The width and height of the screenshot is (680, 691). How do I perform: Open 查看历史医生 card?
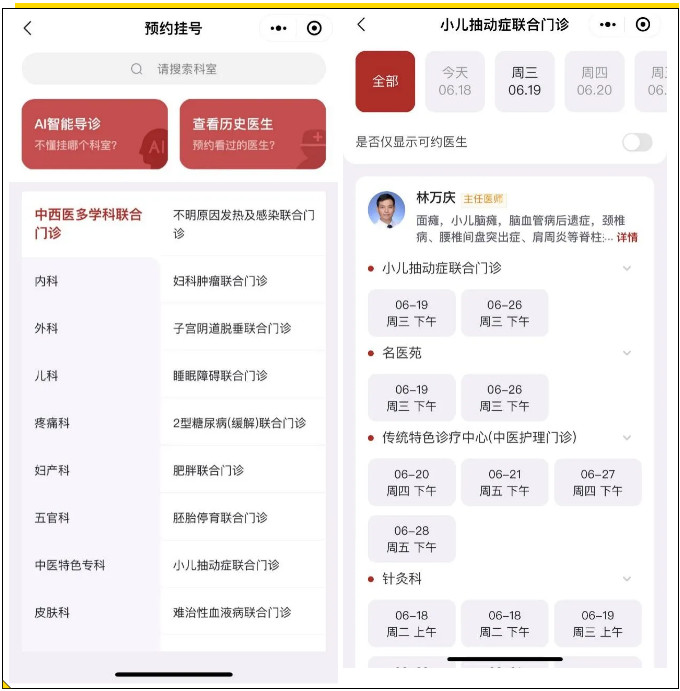coord(252,134)
